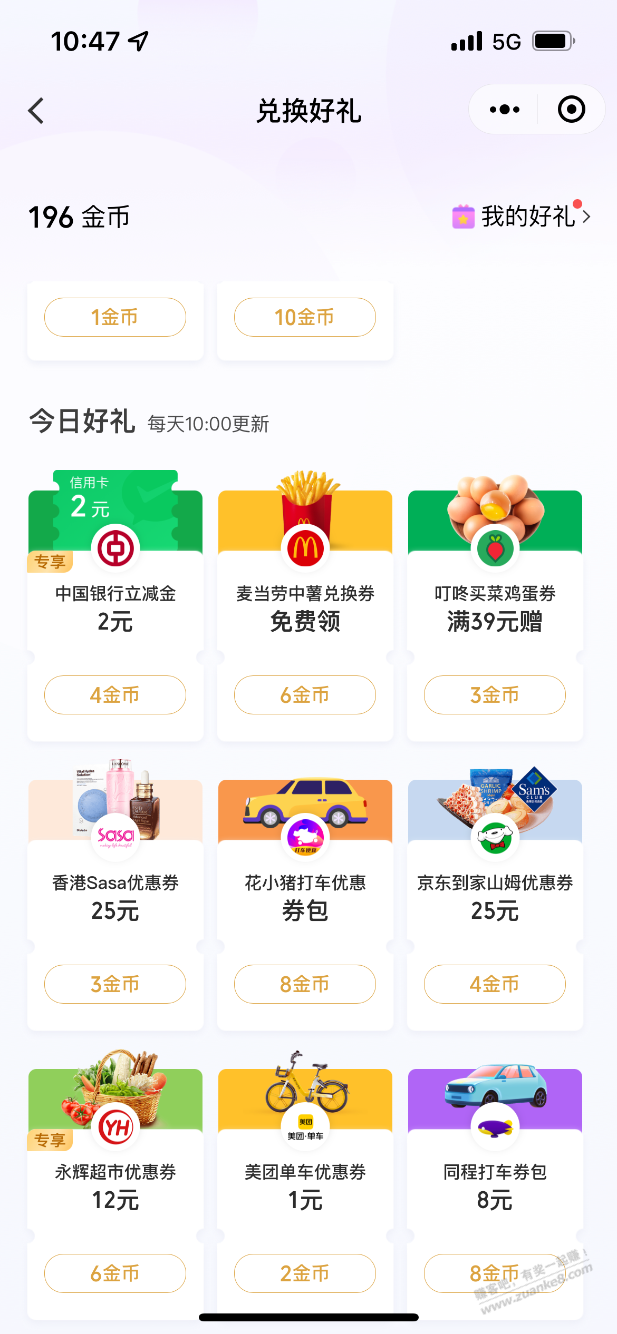617x1334 pixels.
Task: Redeem 京东到家山姆优惠券 for 4金币
Action: tap(495, 984)
